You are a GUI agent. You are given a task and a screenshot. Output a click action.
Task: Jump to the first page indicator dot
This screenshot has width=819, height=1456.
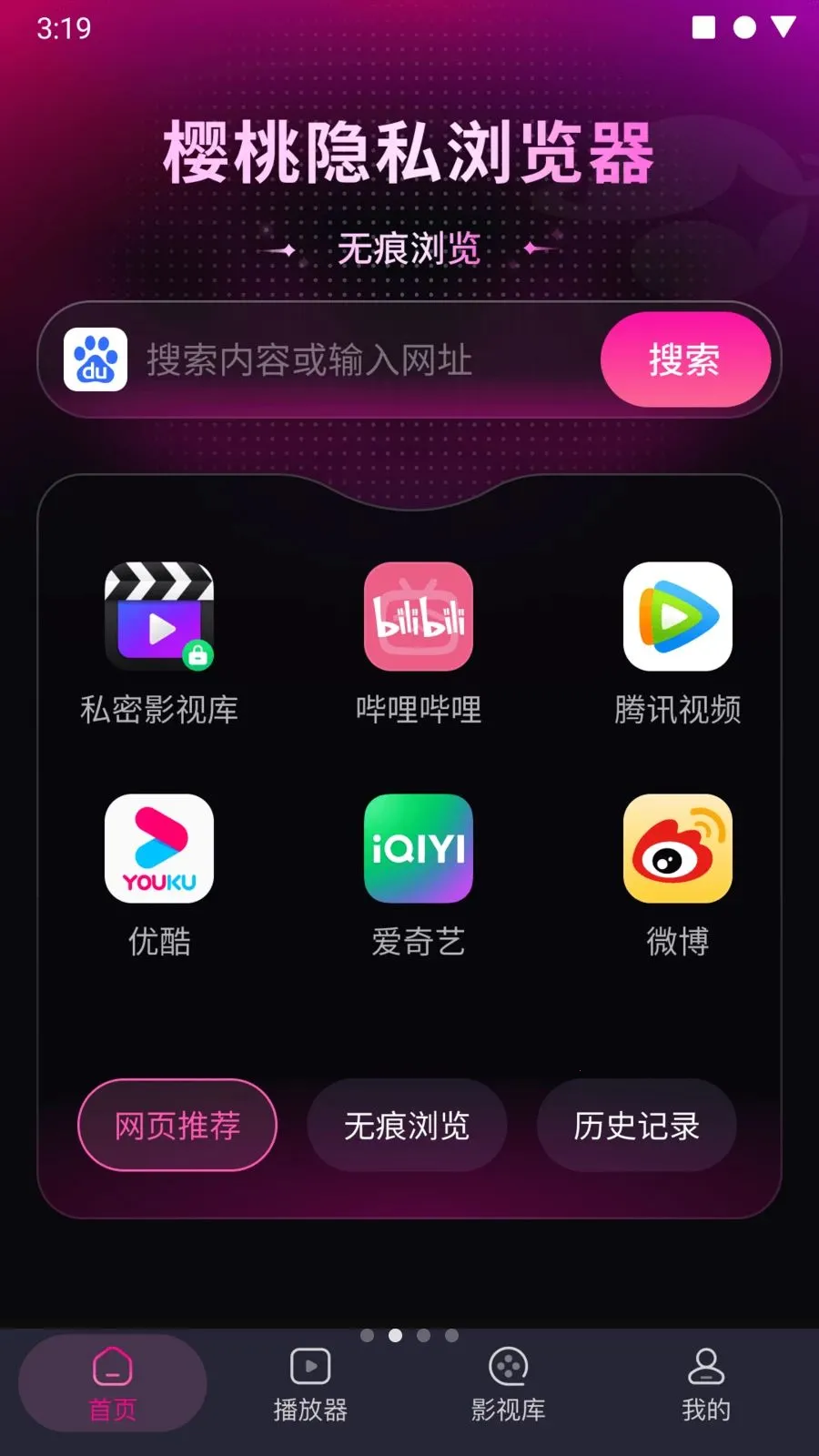(x=368, y=1335)
